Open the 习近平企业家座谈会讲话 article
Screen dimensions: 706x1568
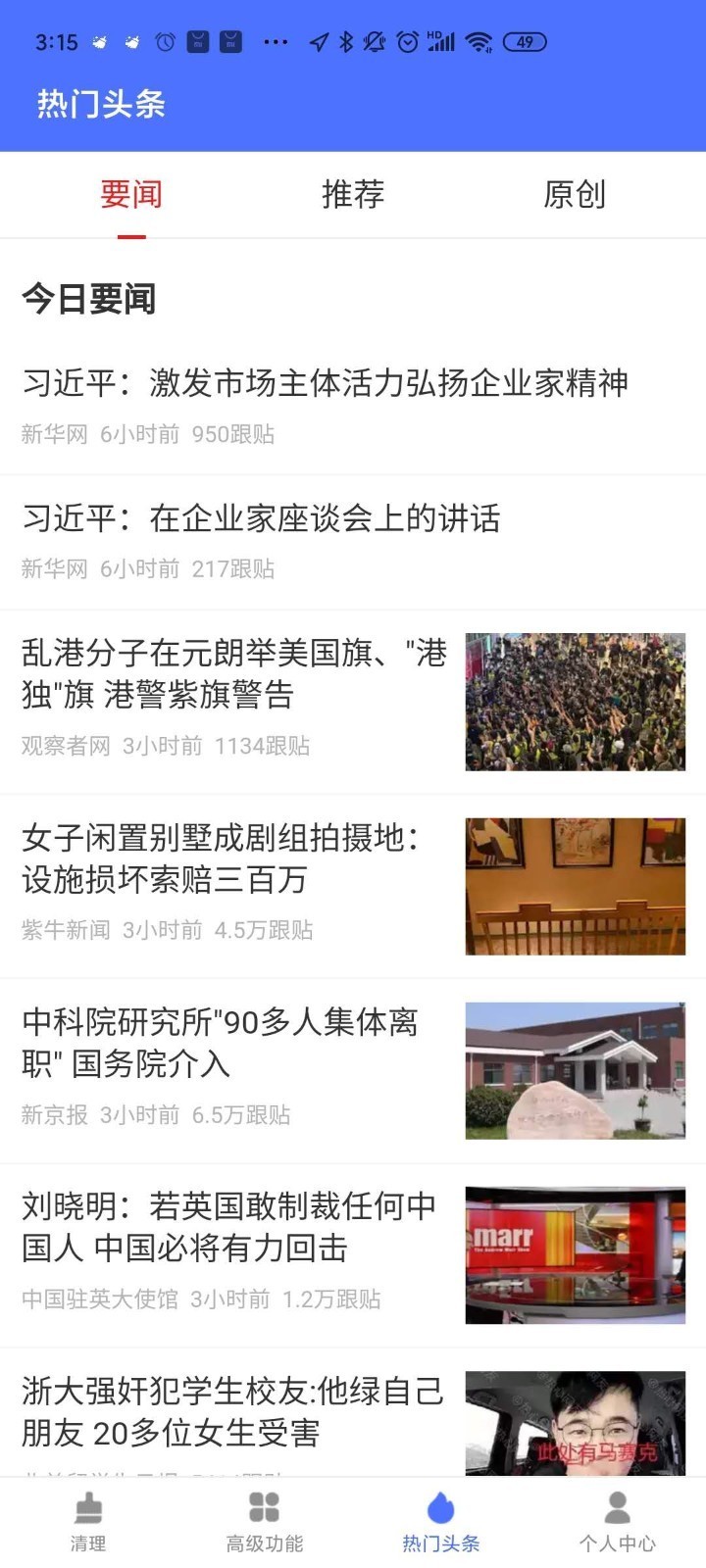260,519
